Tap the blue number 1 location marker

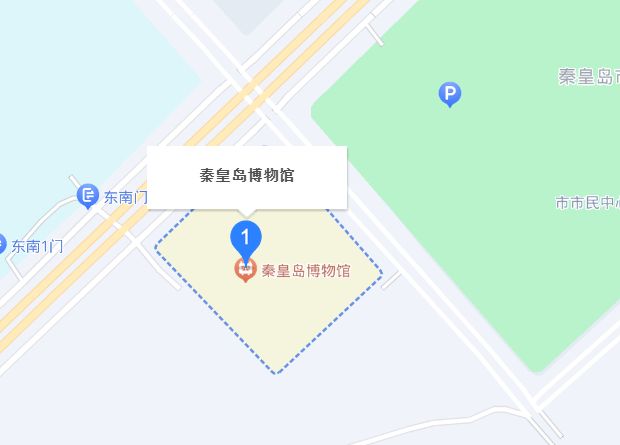246,238
